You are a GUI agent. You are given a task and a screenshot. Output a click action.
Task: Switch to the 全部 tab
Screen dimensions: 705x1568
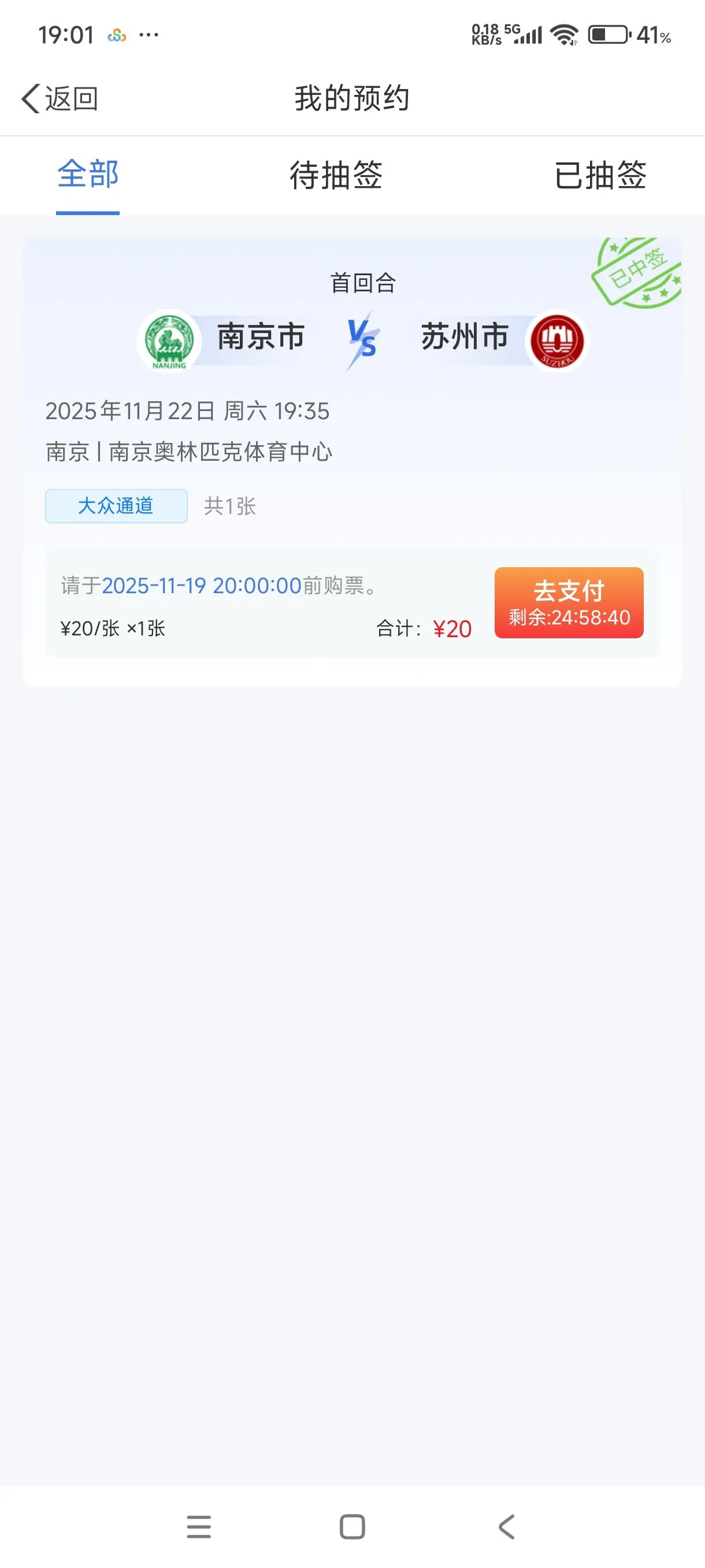click(88, 175)
